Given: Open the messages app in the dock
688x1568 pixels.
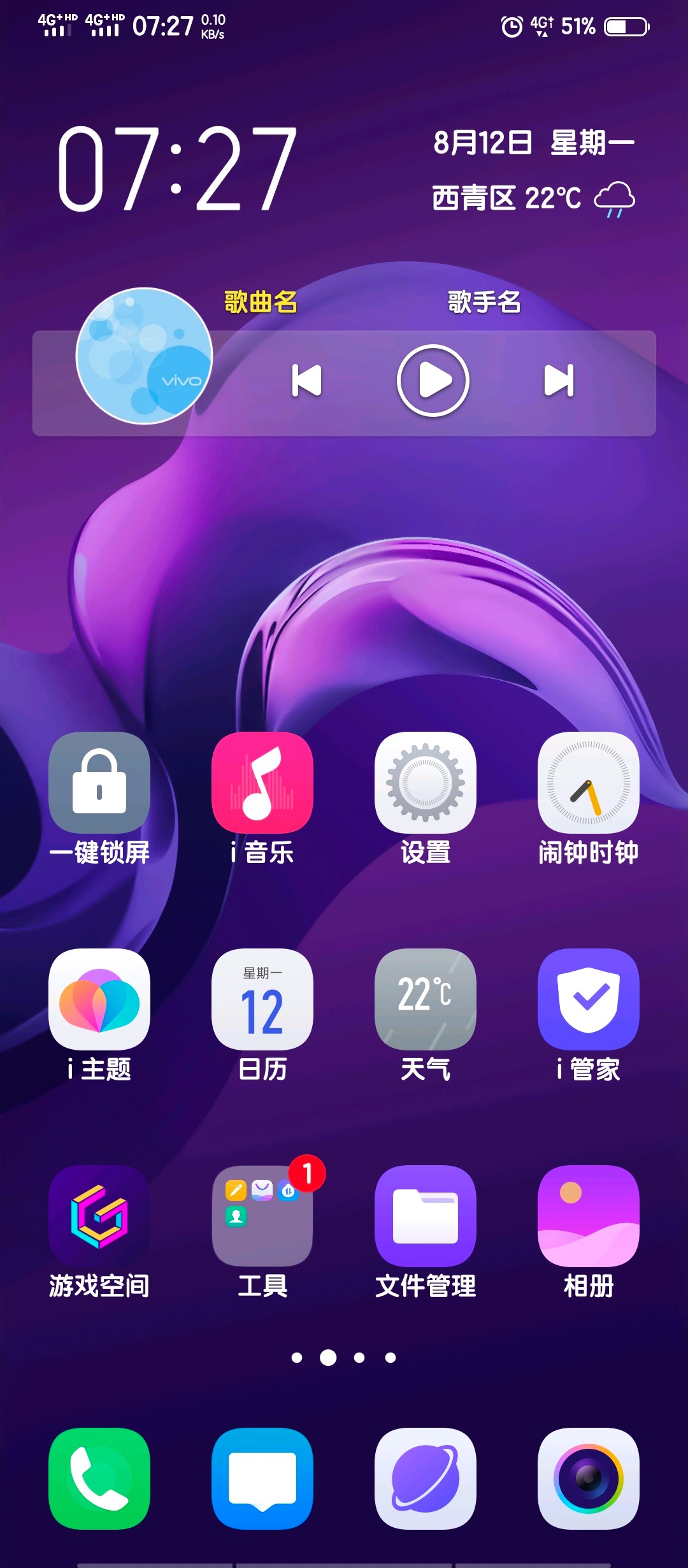Looking at the screenshot, I should point(262,1479).
